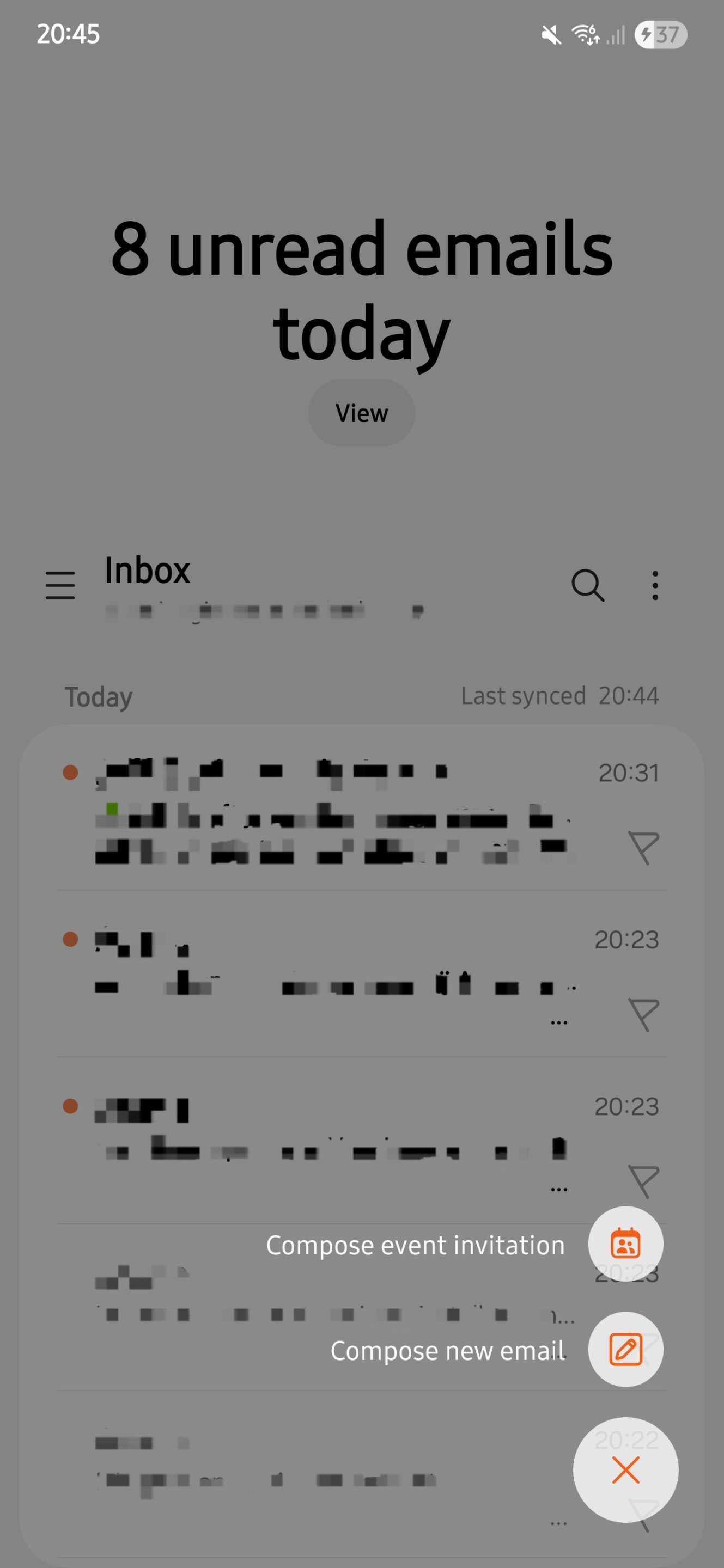The image size is (724, 1568).
Task: Tap the compose event invitation button
Action: coord(625,1244)
